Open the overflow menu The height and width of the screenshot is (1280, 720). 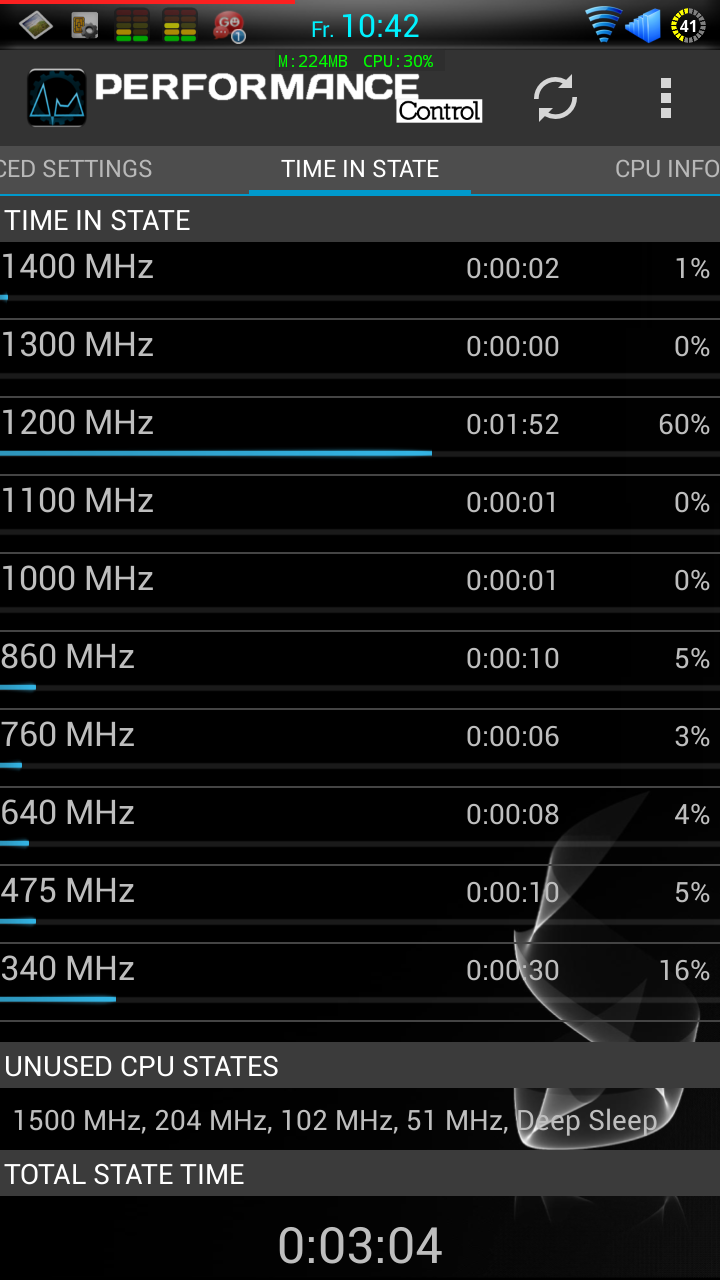coord(666,98)
